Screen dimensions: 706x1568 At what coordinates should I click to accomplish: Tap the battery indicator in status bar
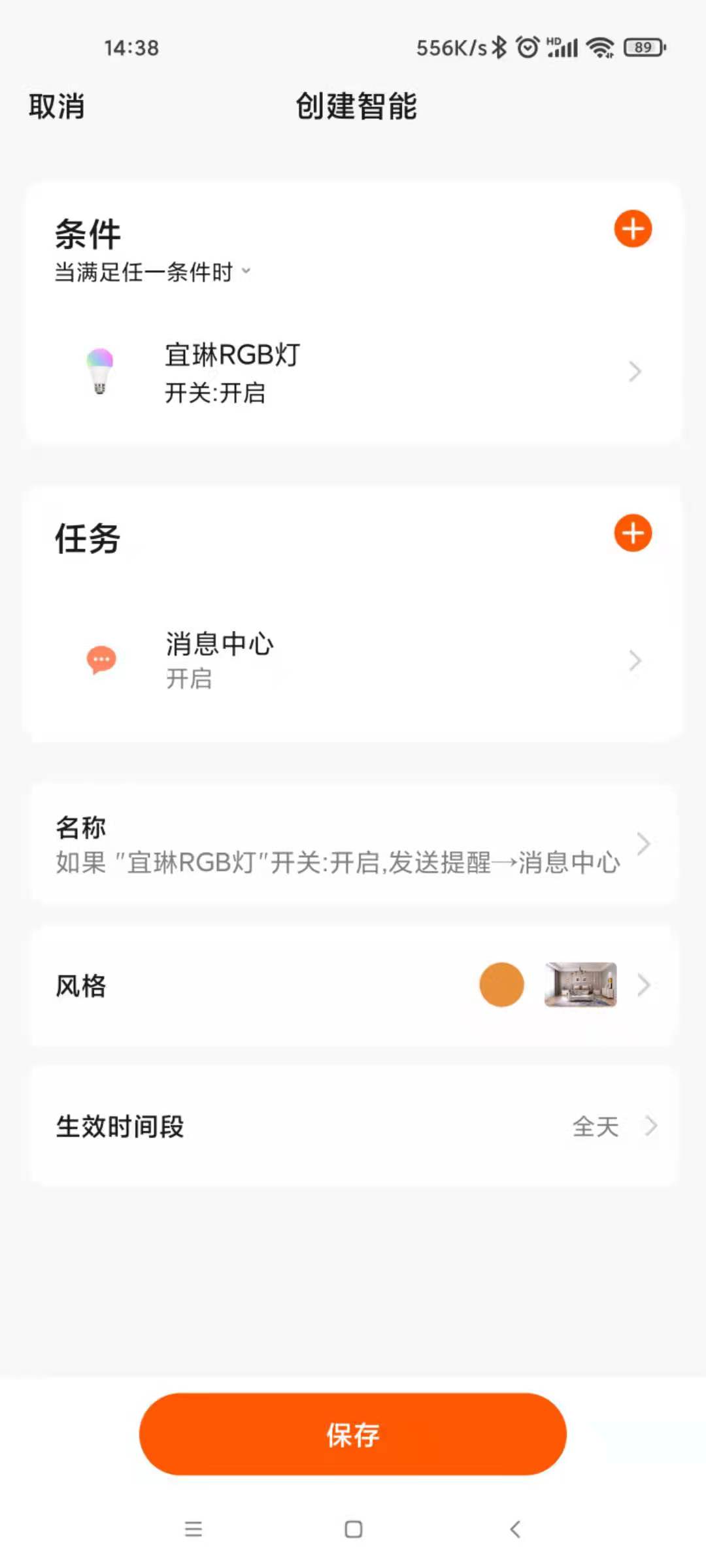pos(643,46)
